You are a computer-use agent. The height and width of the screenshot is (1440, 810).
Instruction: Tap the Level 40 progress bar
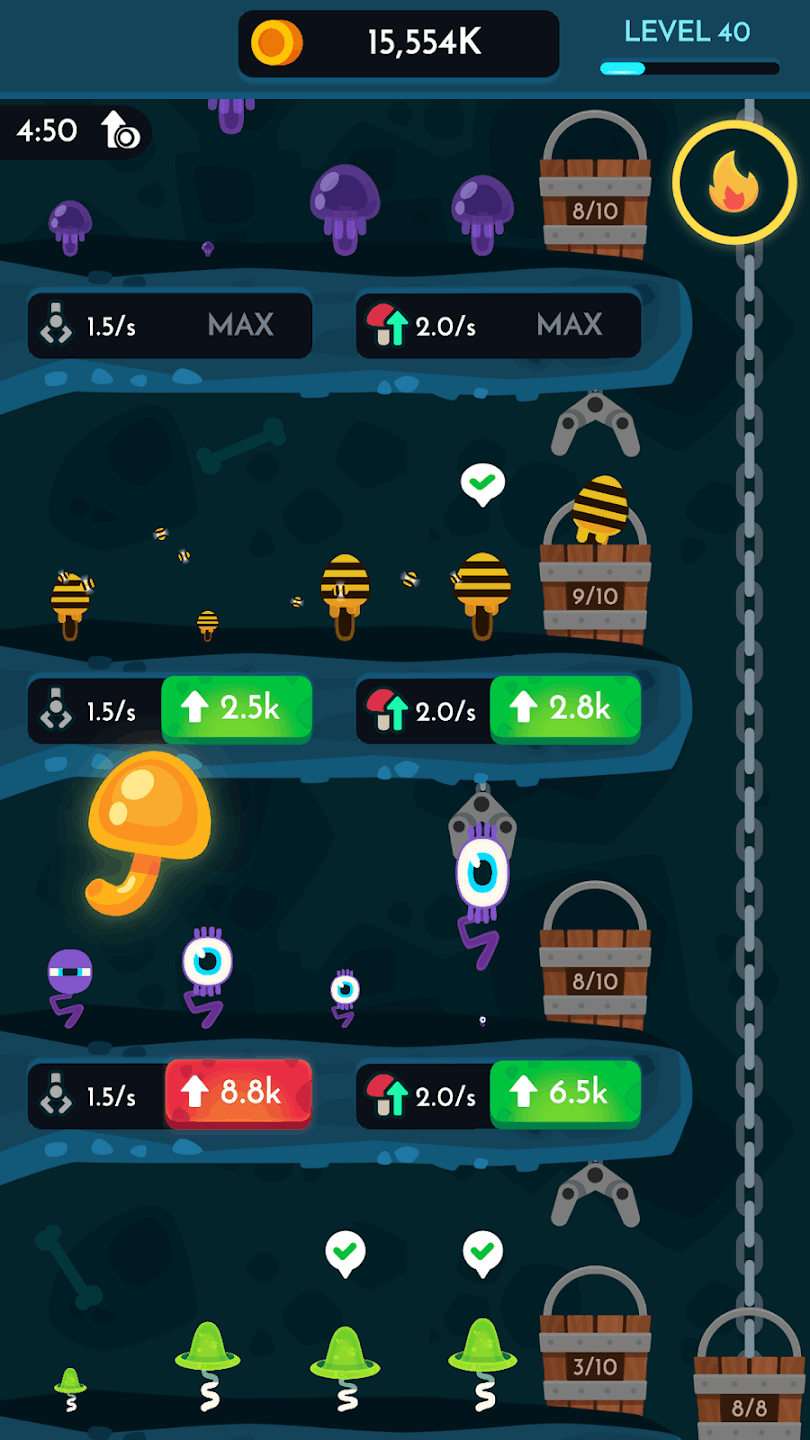pyautogui.click(x=691, y=69)
